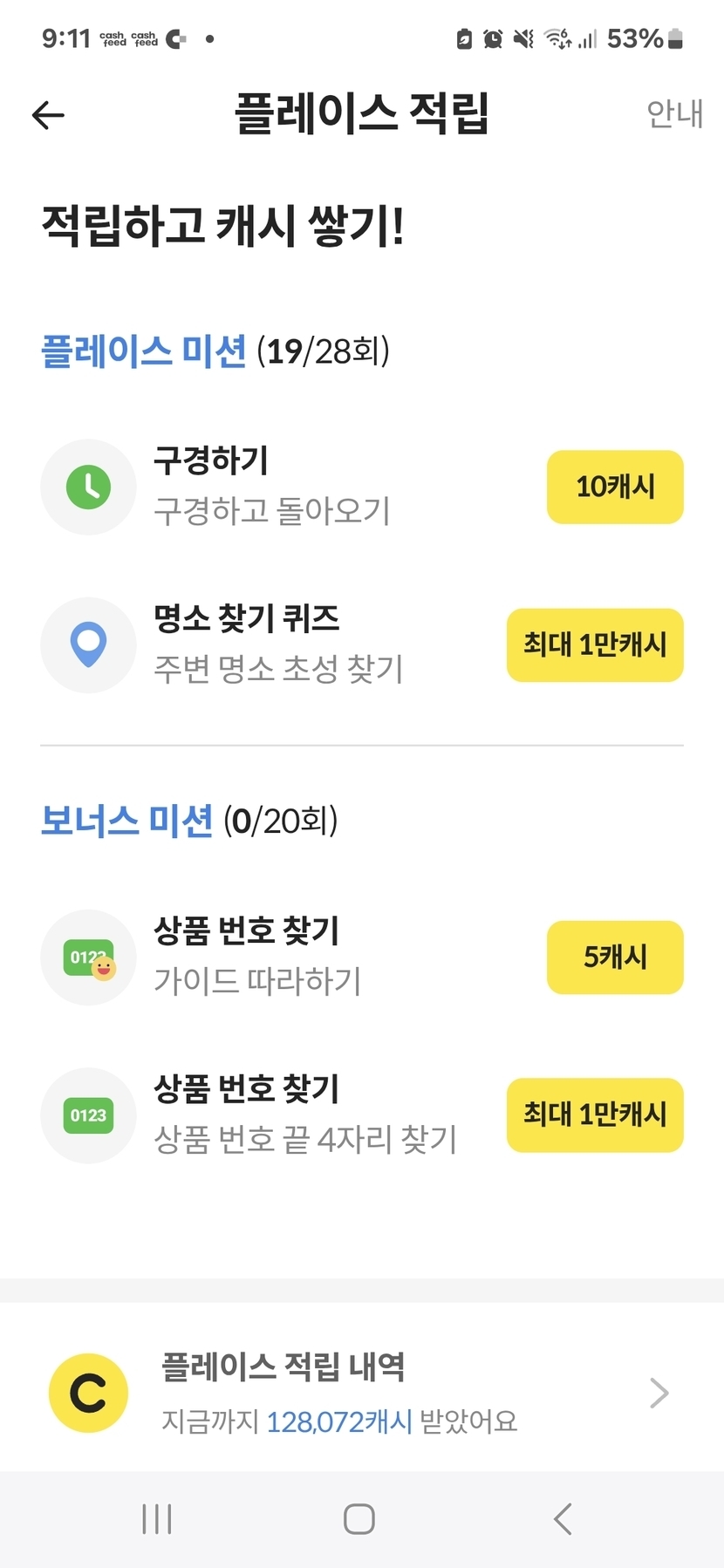
Task: Open the 구경하기 mission row
Action: [x=362, y=487]
